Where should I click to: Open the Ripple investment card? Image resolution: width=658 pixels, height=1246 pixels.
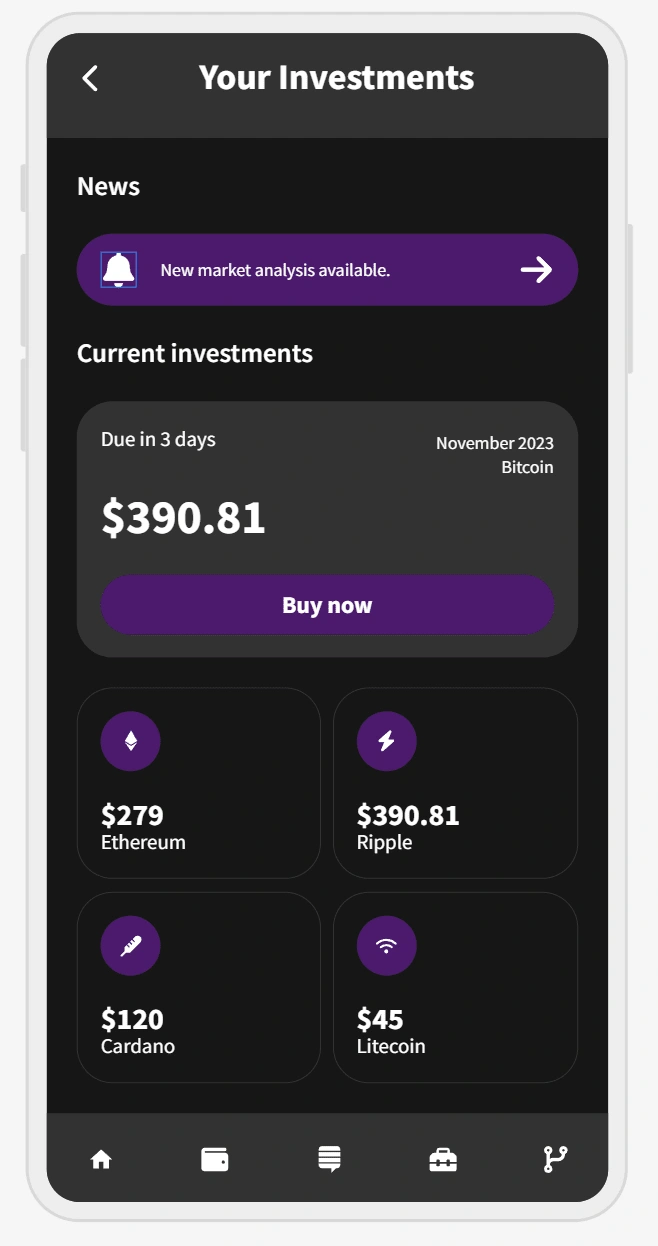455,783
